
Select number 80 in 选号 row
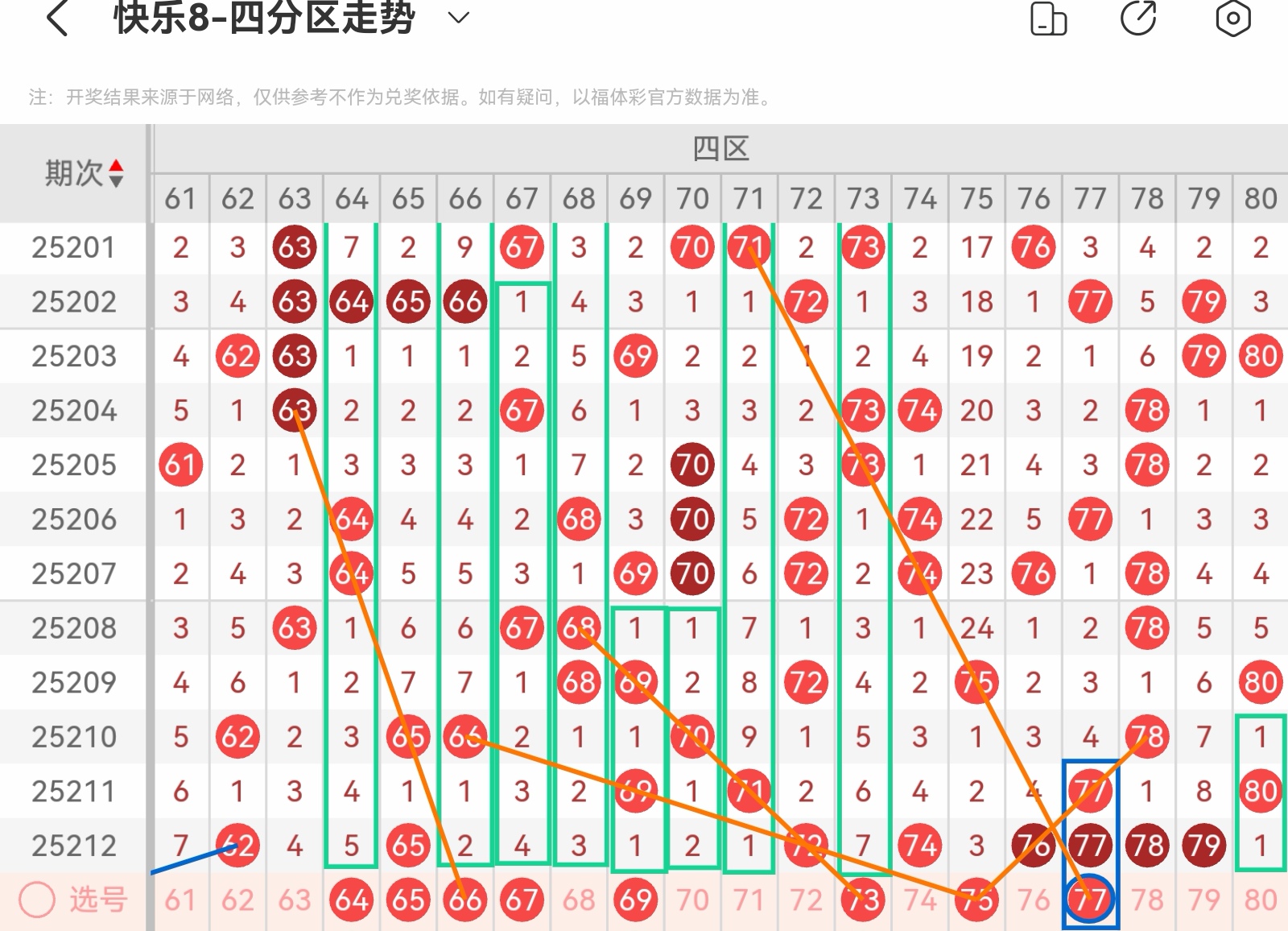click(x=1261, y=900)
